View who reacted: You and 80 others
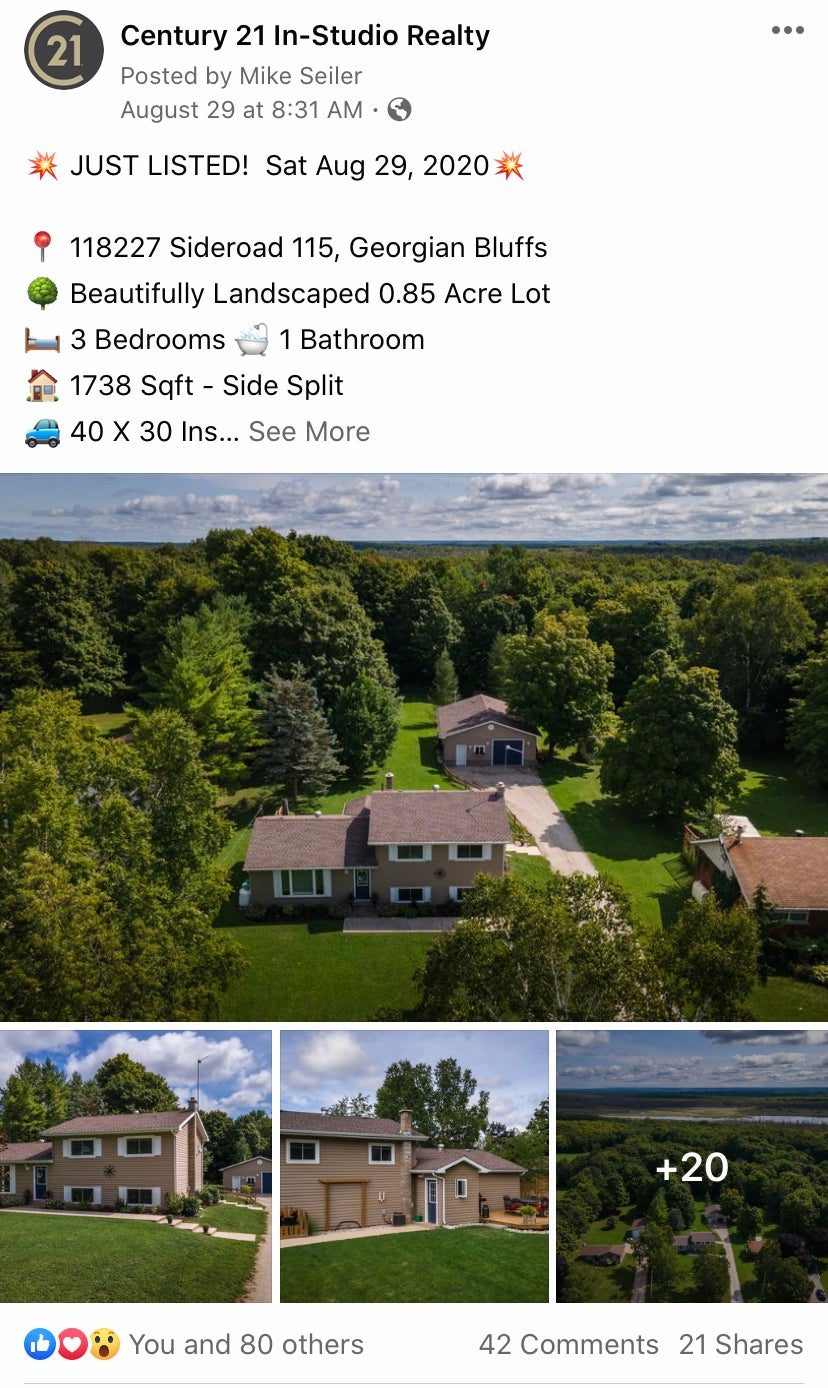 [x=245, y=1345]
